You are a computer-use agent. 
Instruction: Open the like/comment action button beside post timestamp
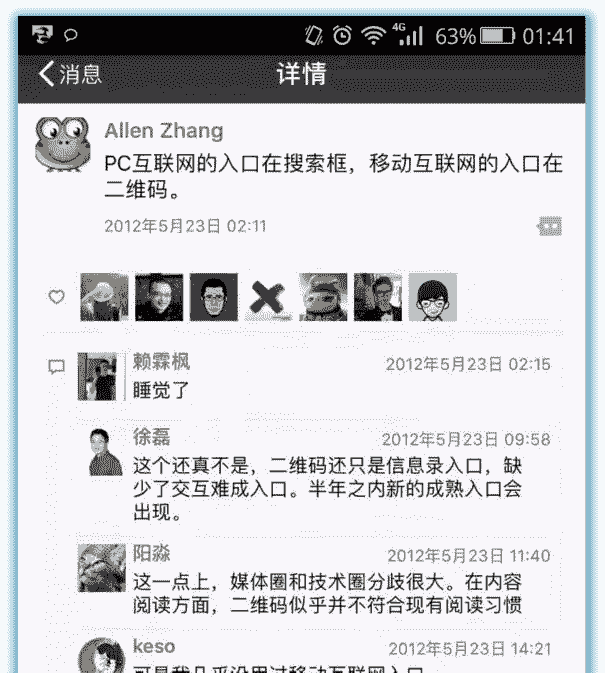coord(549,226)
